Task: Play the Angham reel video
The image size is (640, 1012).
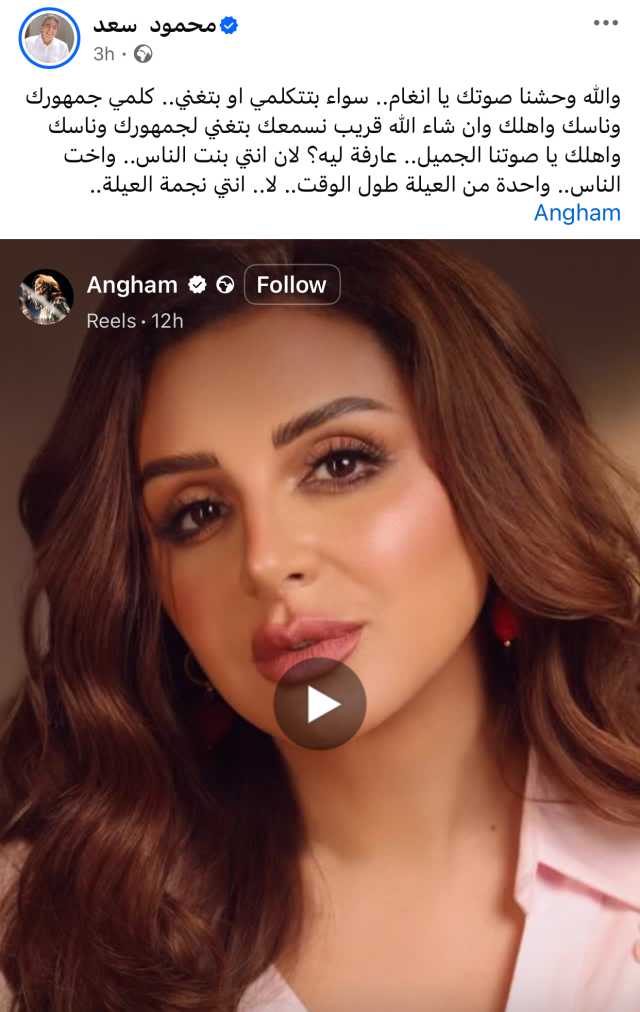Action: 320,704
